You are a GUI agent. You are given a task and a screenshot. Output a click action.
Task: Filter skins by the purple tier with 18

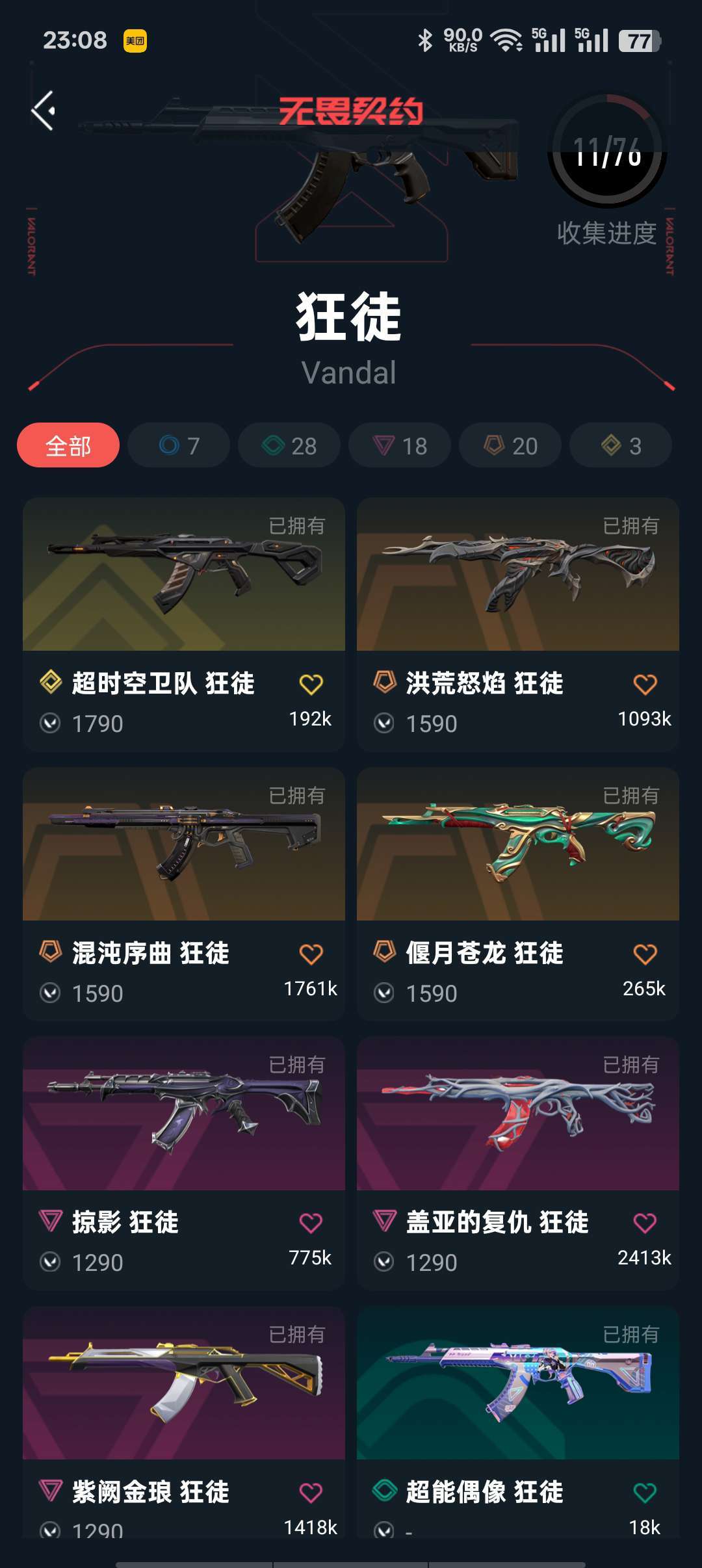point(400,446)
